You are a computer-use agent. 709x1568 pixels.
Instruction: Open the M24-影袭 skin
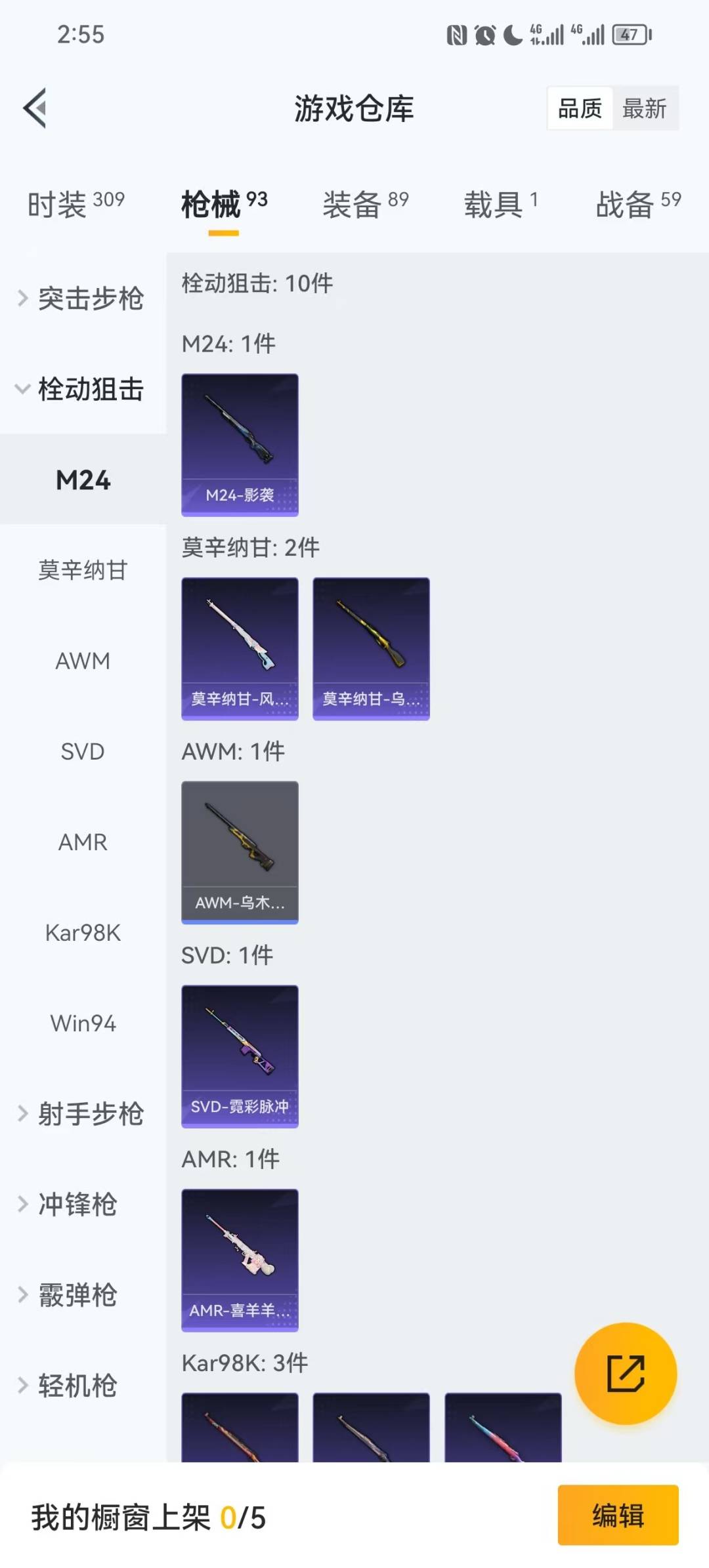[x=240, y=445]
